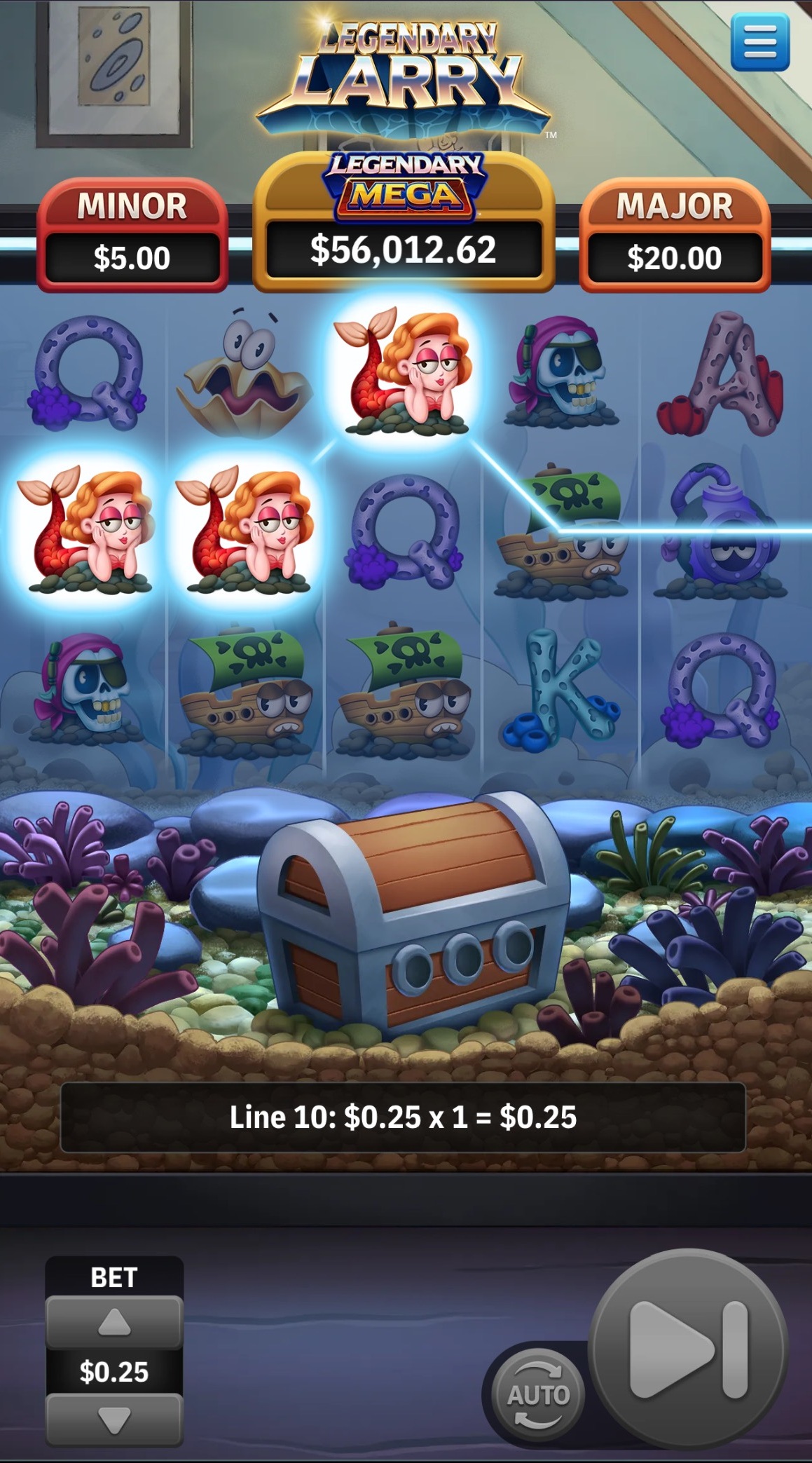Increase the bet amount
Screen dimensions: 812x1463
tap(114, 1323)
